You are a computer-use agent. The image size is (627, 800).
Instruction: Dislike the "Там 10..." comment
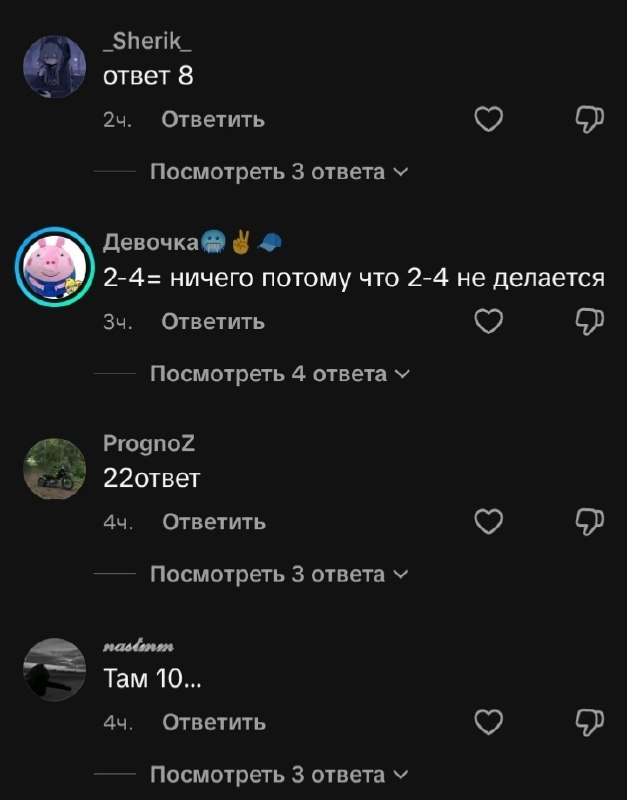coord(590,722)
